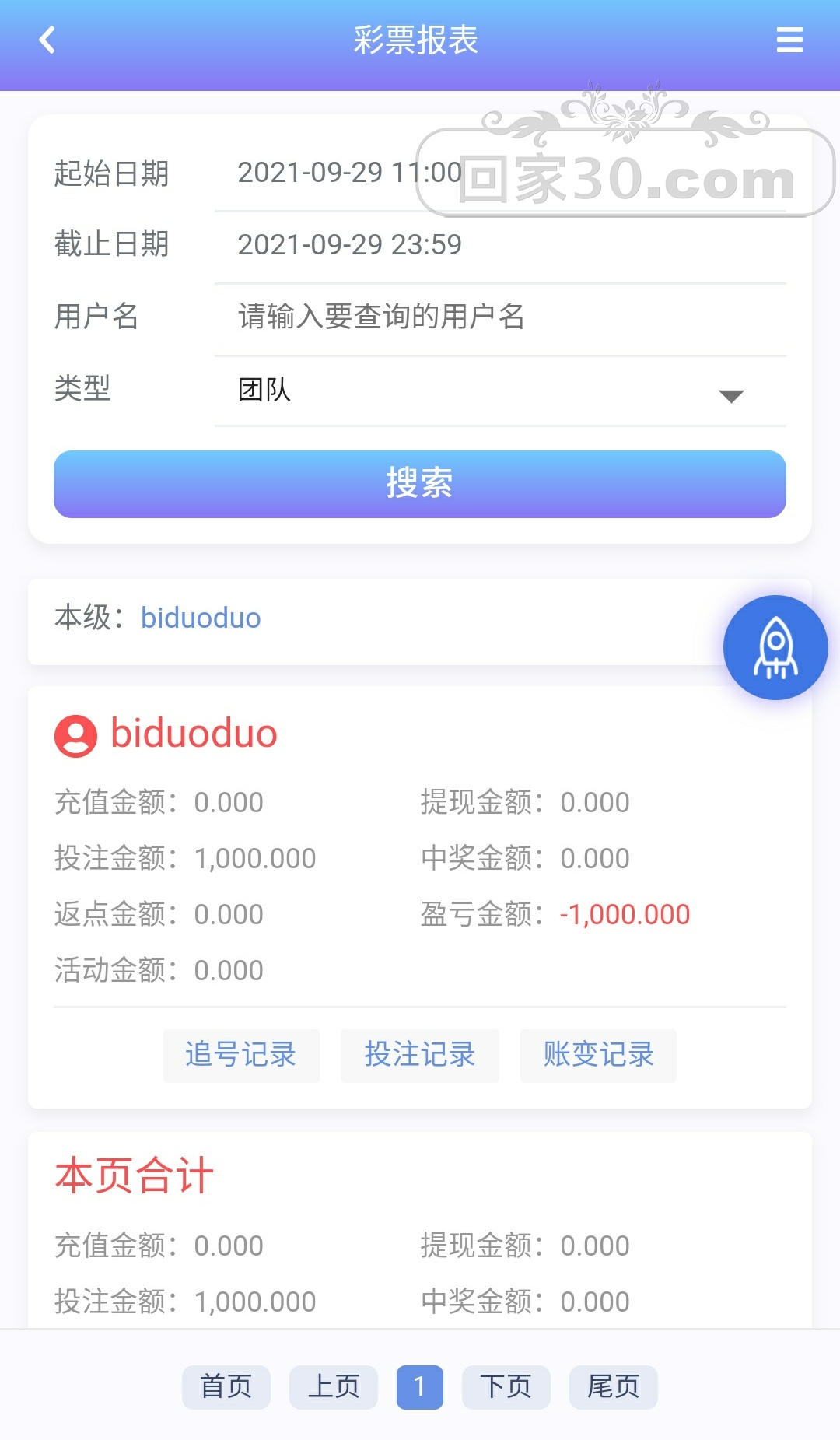Tap the 搜索 search button
The height and width of the screenshot is (1440, 840).
point(420,484)
